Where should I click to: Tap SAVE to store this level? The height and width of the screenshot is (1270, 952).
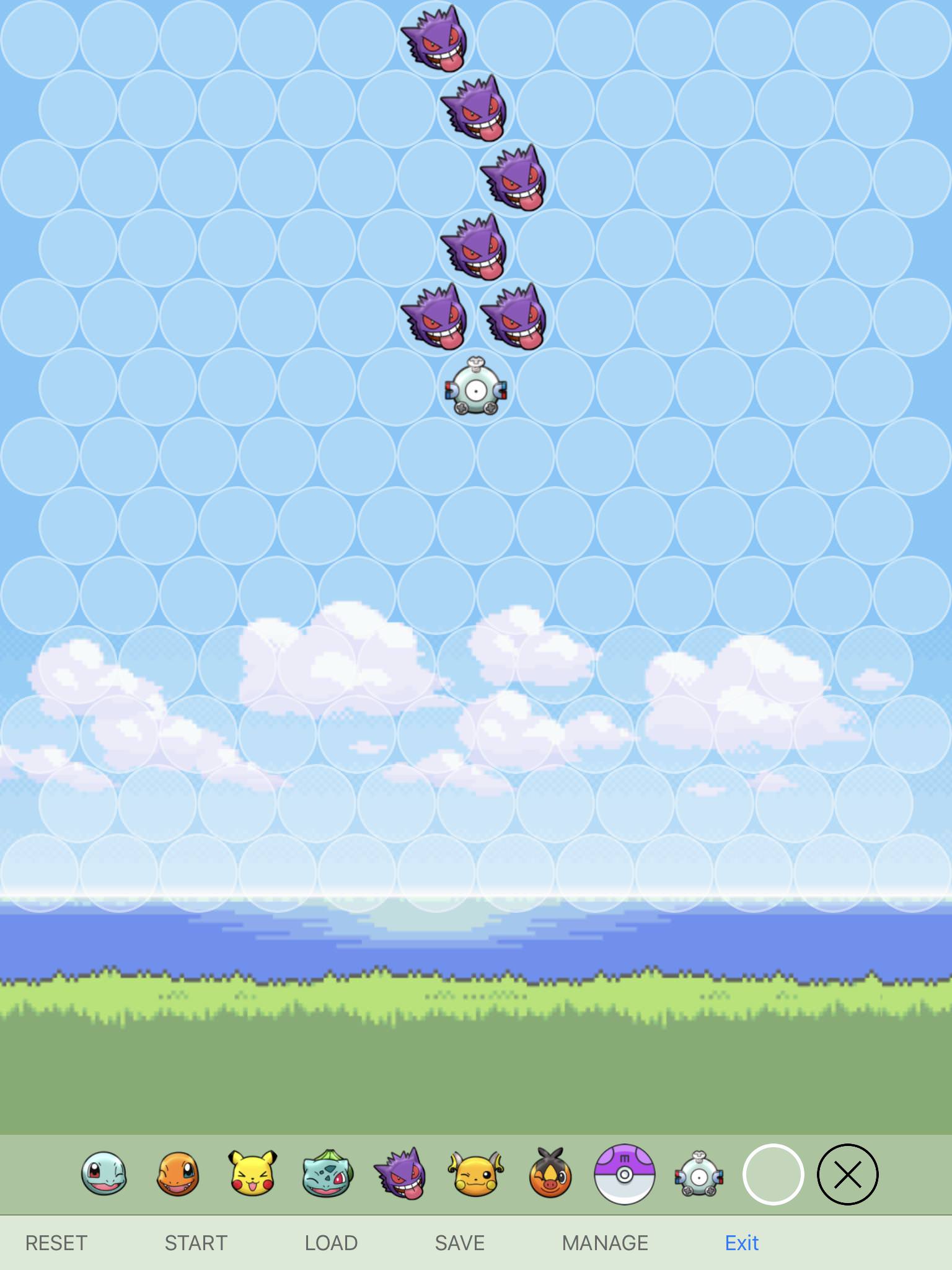pos(459,1243)
